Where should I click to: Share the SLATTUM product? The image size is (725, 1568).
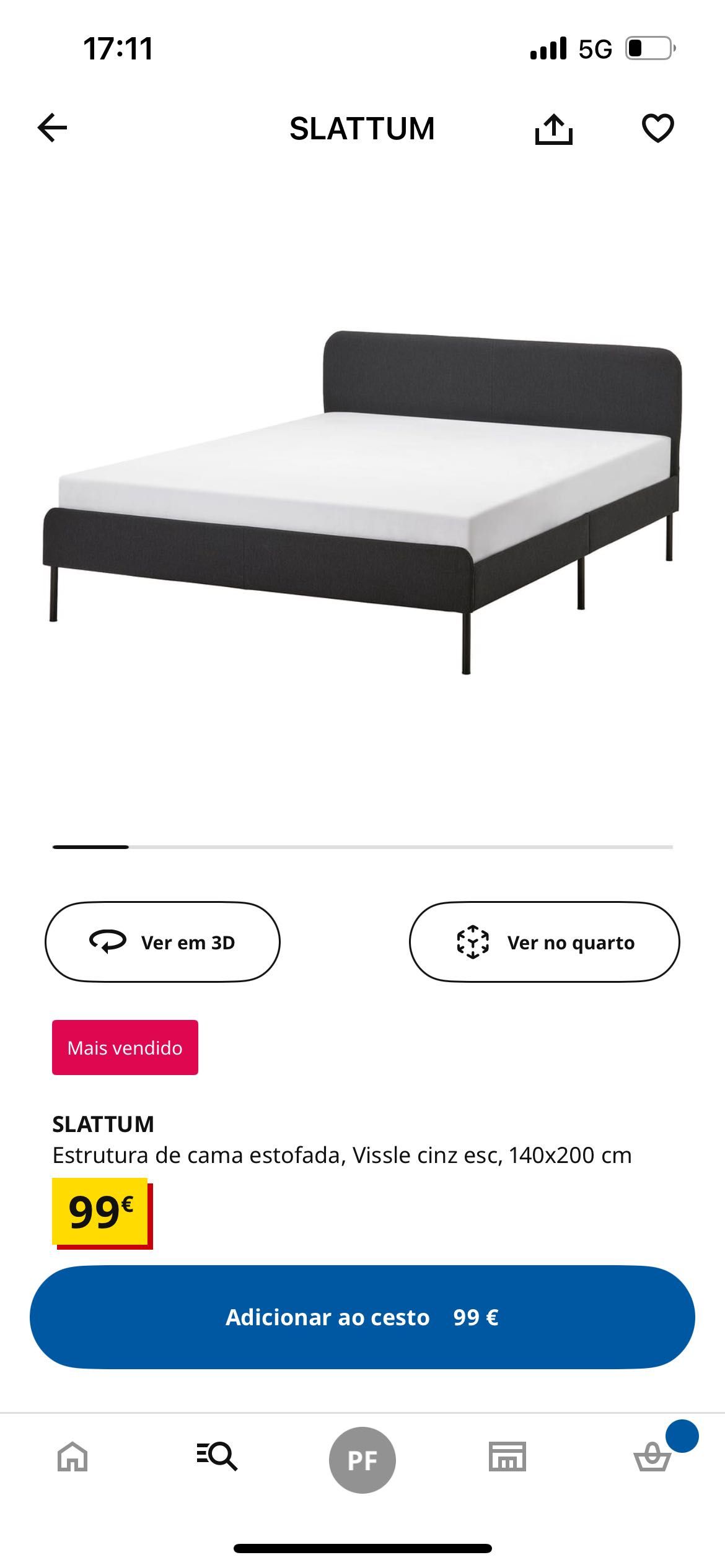click(553, 129)
